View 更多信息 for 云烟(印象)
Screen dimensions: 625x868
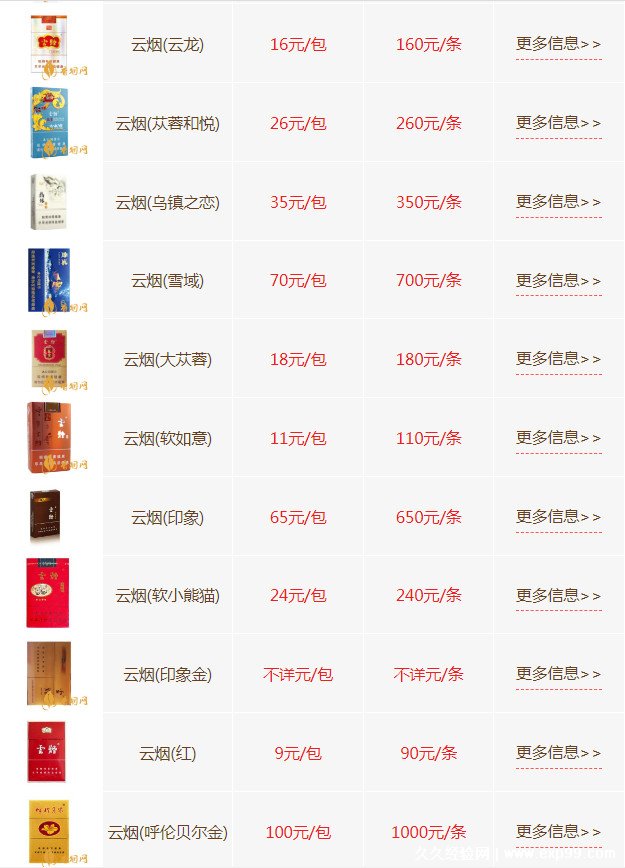point(558,517)
